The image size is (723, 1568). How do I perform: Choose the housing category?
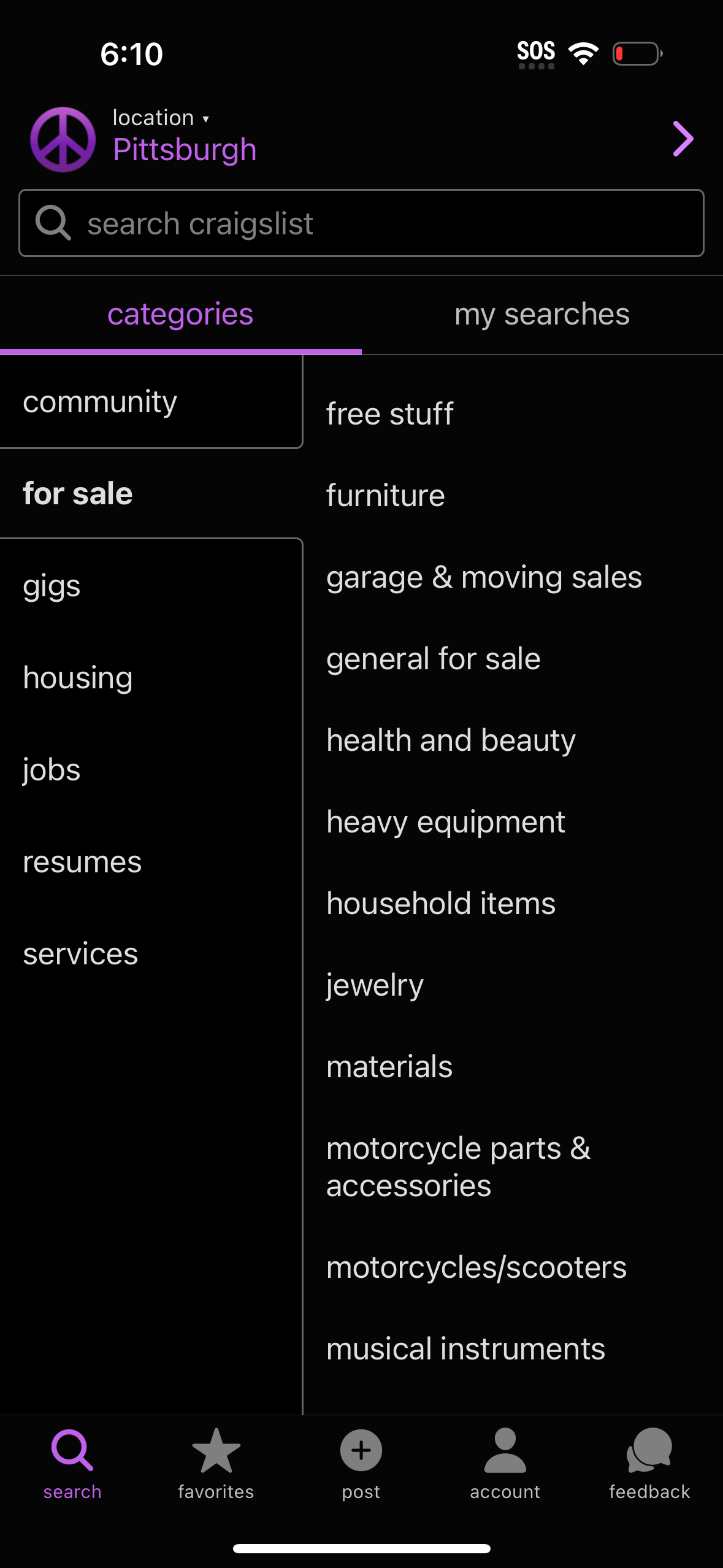[77, 677]
